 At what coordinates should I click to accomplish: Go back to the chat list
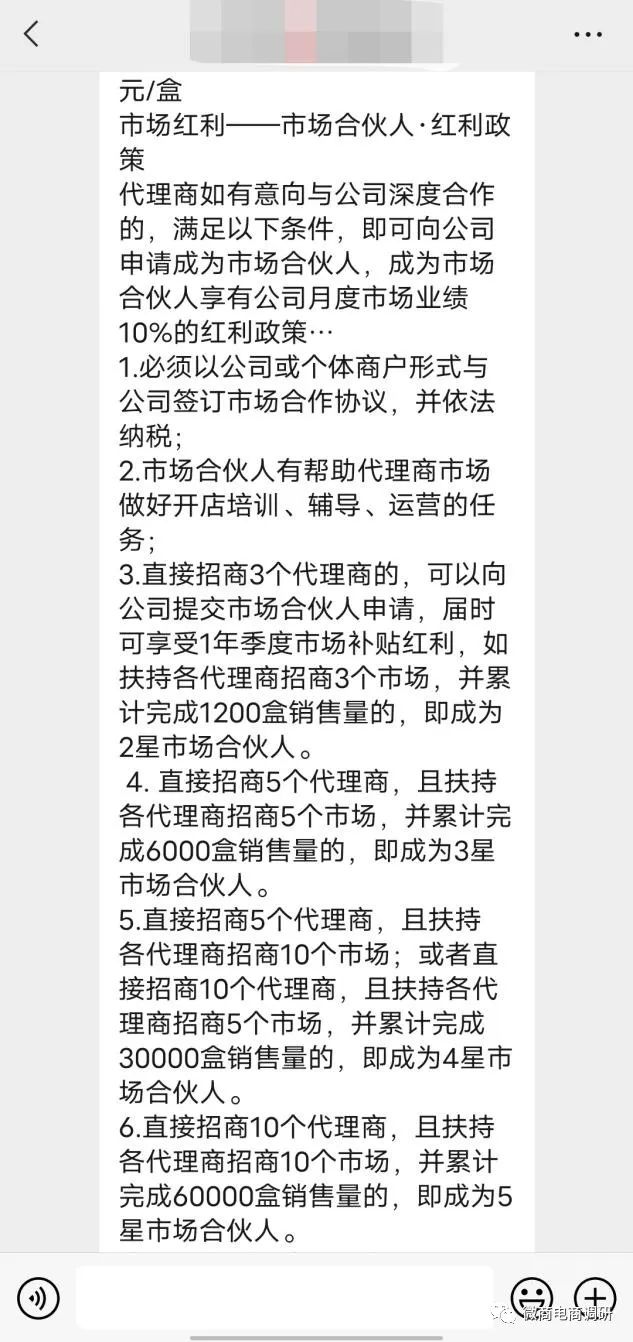30,34
